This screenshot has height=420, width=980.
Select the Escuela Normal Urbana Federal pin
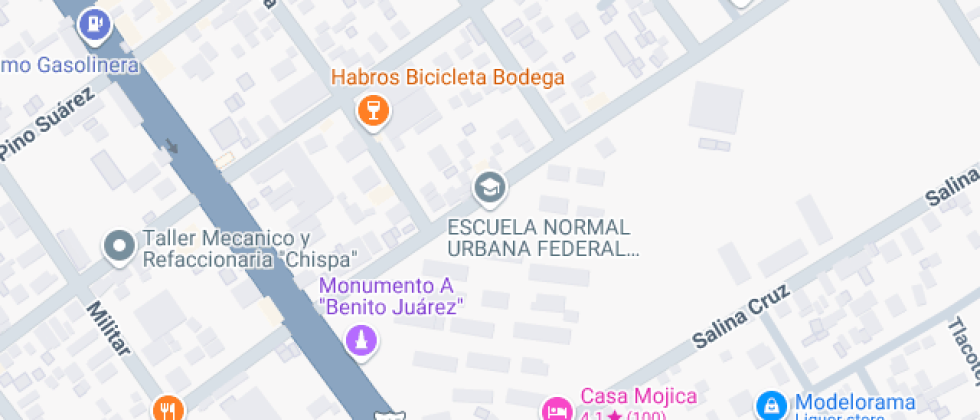[489, 187]
